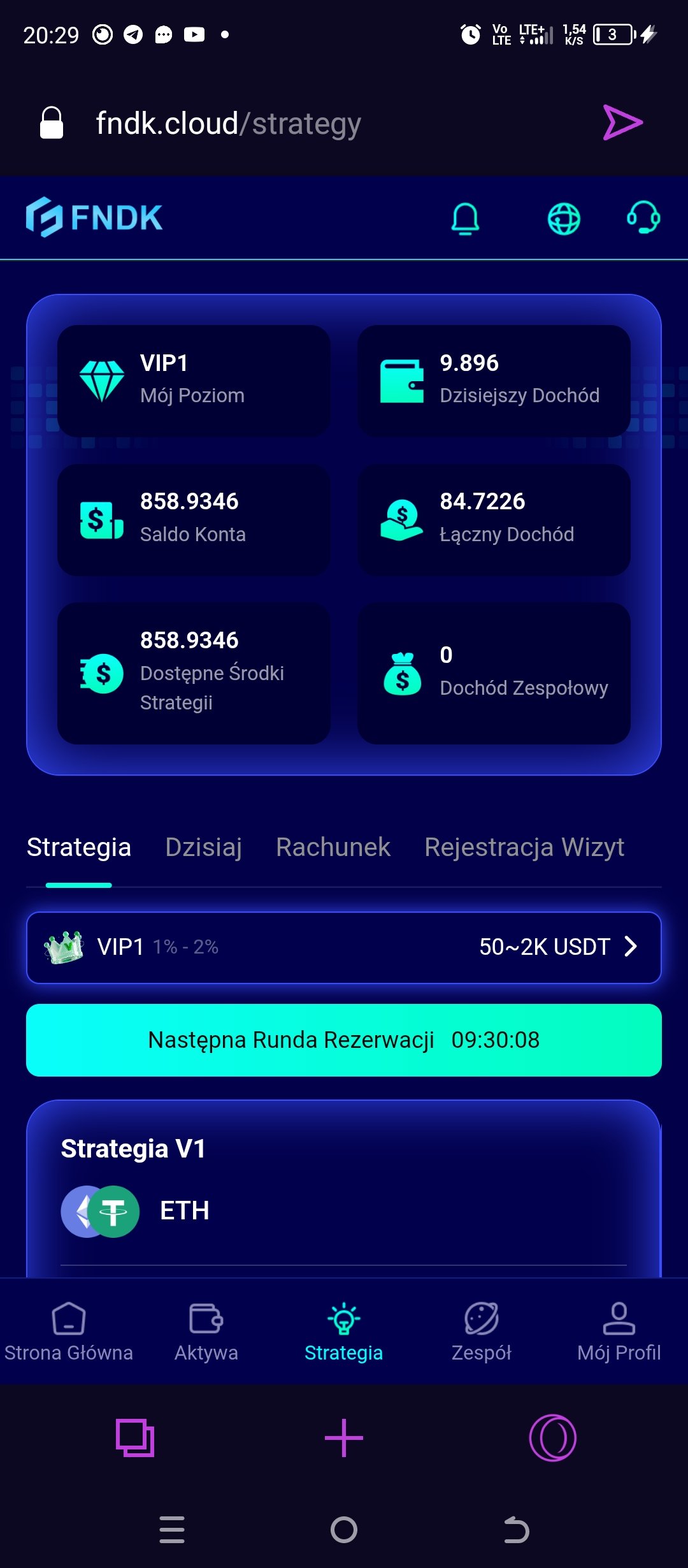Image resolution: width=688 pixels, height=1568 pixels.
Task: Open Mój Profil
Action: (619, 1332)
